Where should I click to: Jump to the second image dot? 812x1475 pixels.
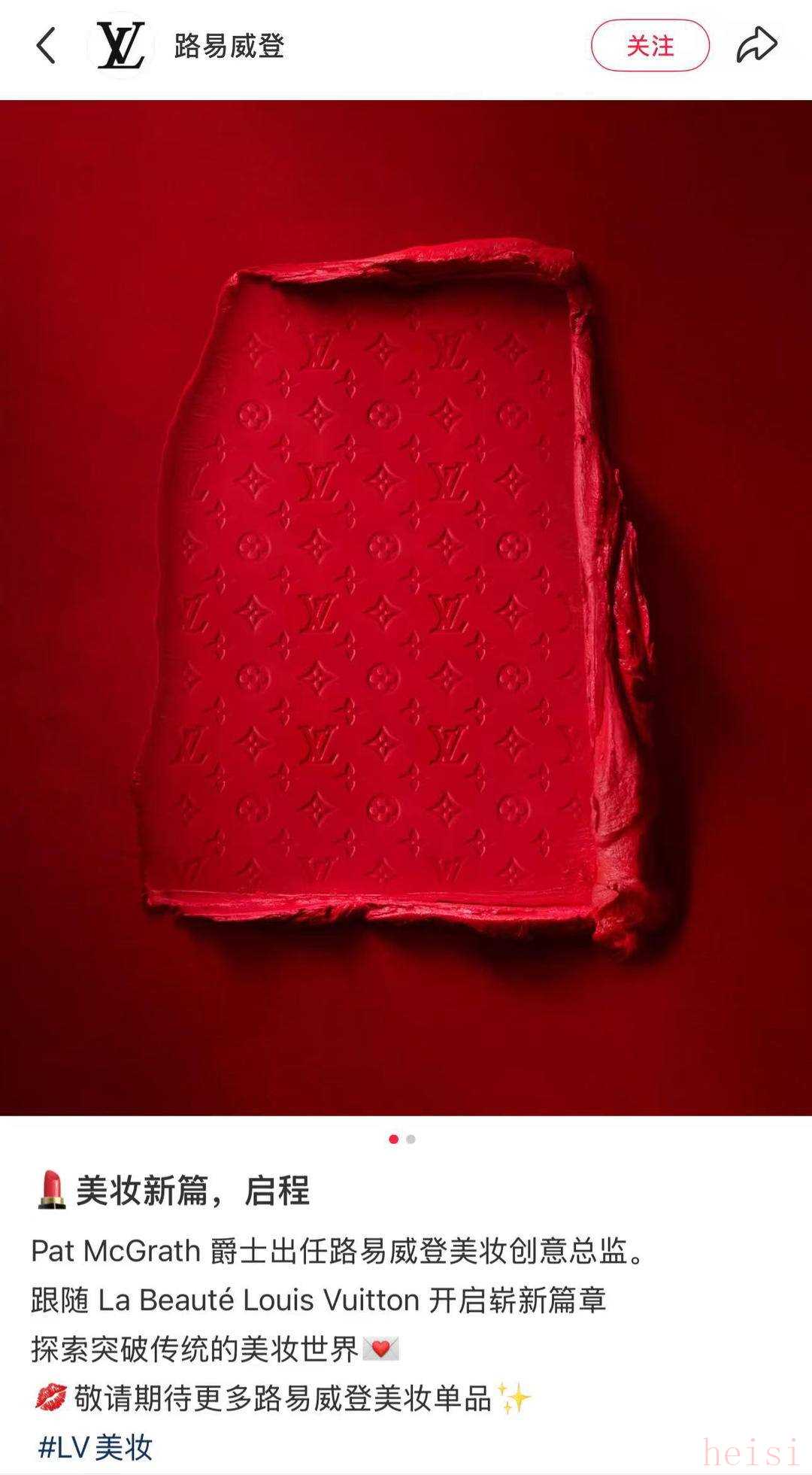(411, 1139)
